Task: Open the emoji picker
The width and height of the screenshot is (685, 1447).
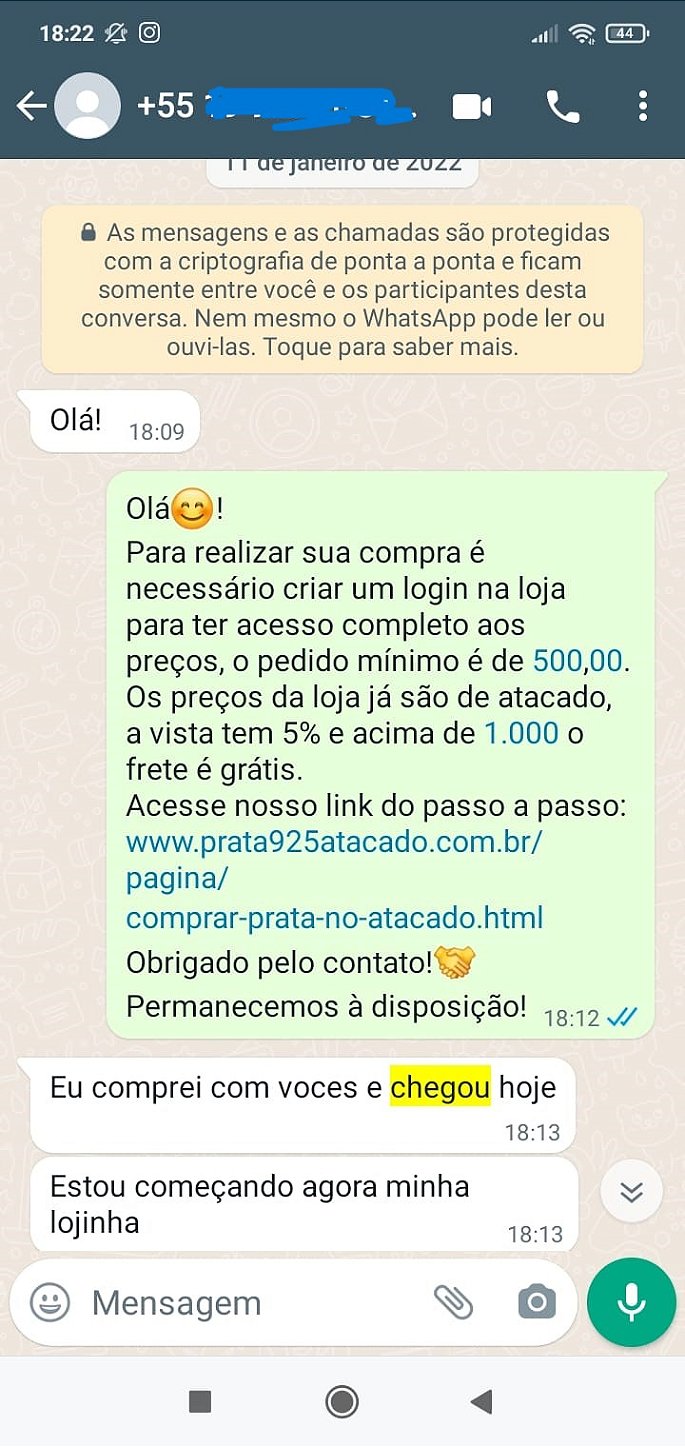Action: (x=50, y=1302)
